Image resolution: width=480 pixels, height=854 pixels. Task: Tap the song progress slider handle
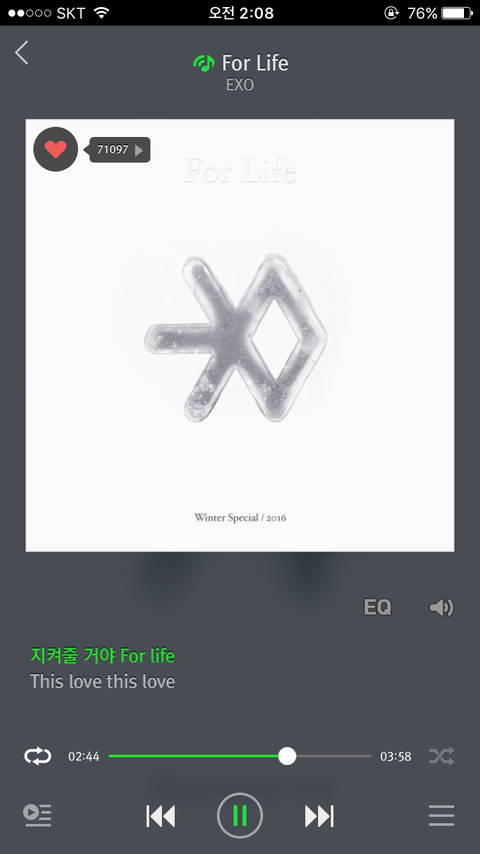[x=287, y=756]
